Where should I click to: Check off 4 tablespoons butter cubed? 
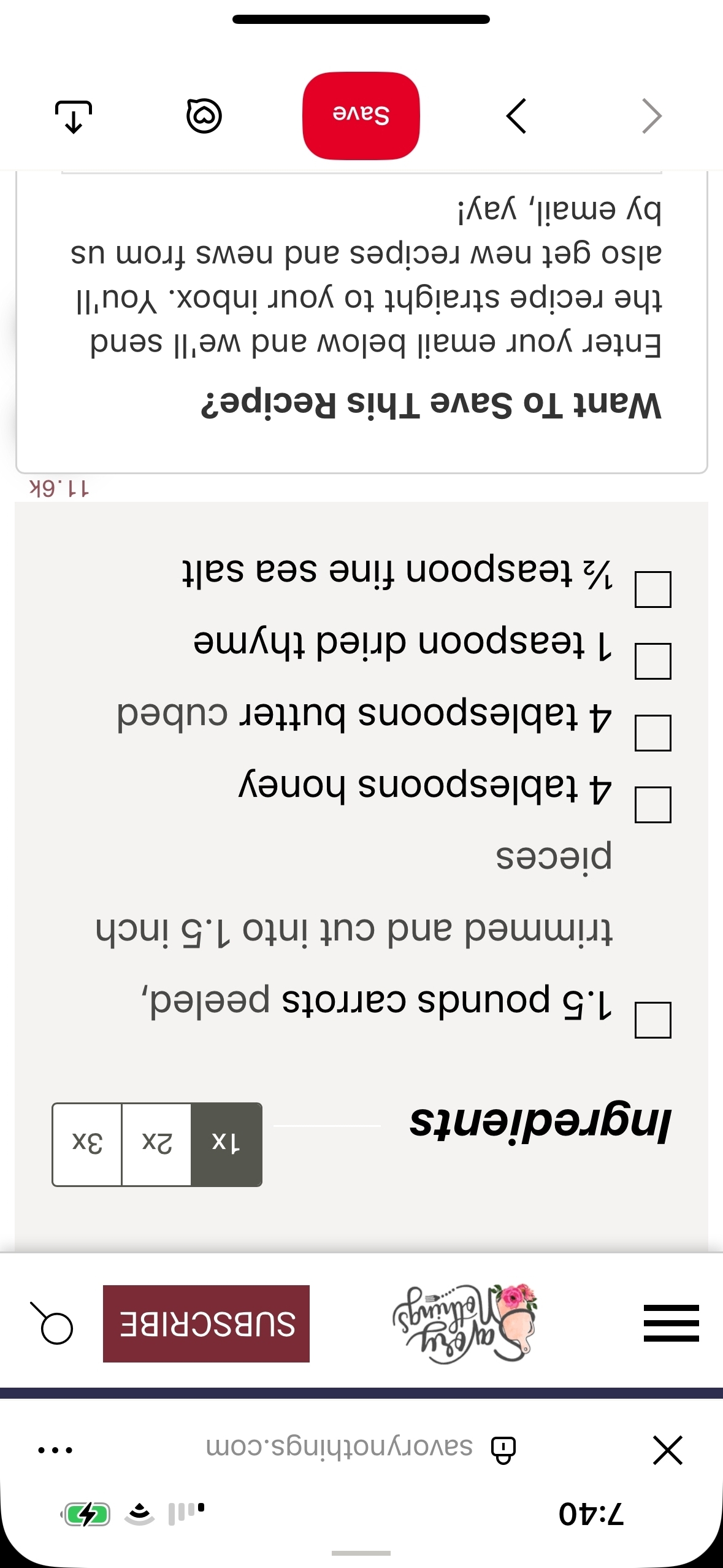[652, 732]
